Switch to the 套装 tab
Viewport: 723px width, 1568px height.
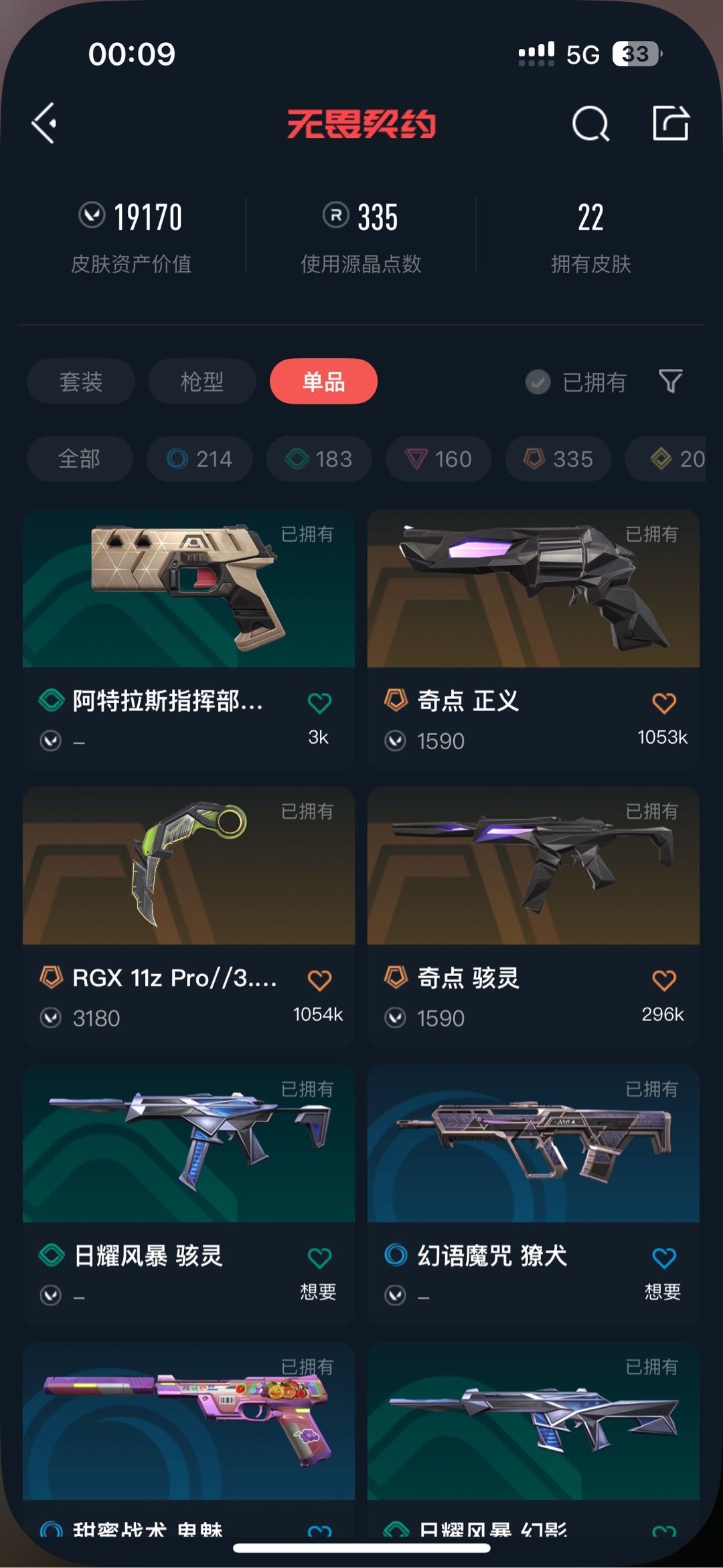tap(81, 382)
